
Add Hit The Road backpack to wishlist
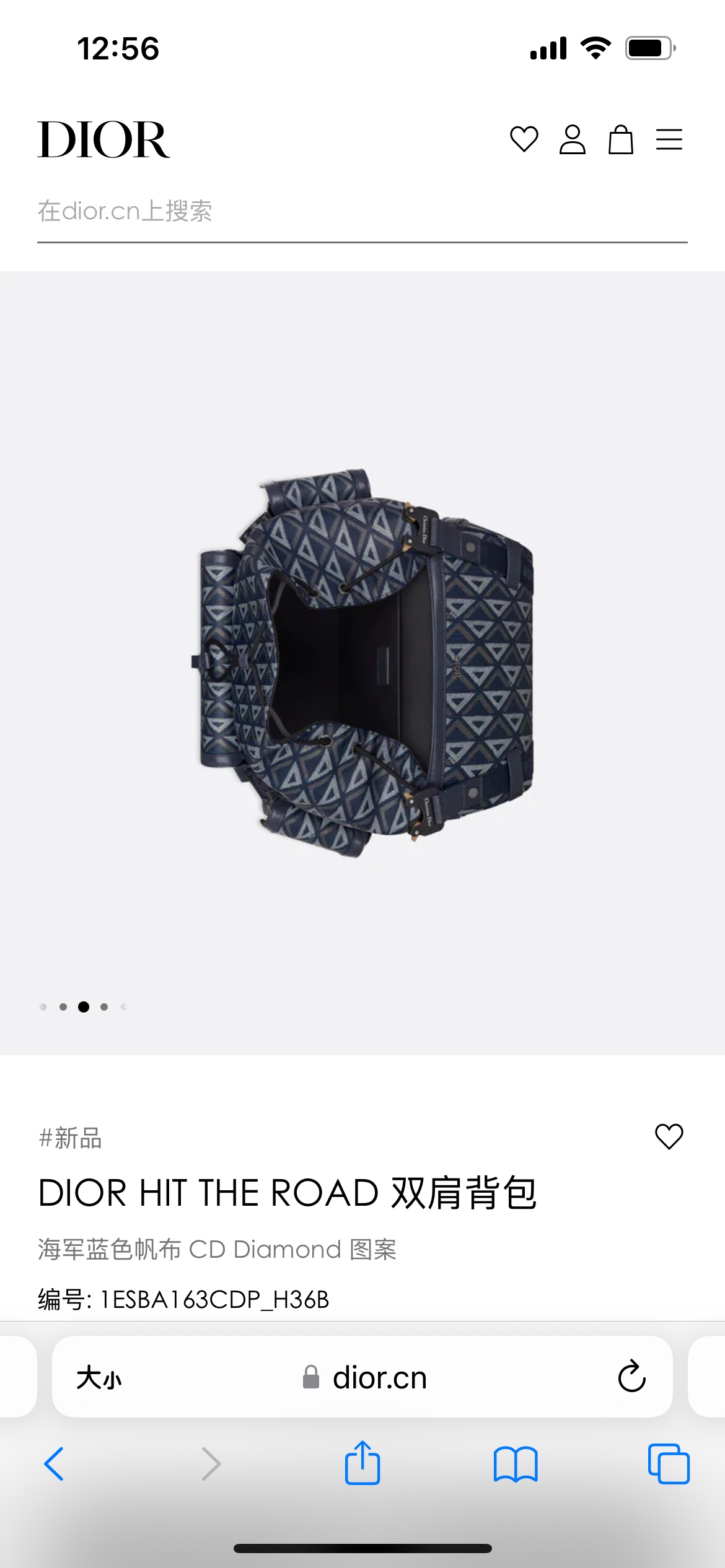click(669, 1136)
